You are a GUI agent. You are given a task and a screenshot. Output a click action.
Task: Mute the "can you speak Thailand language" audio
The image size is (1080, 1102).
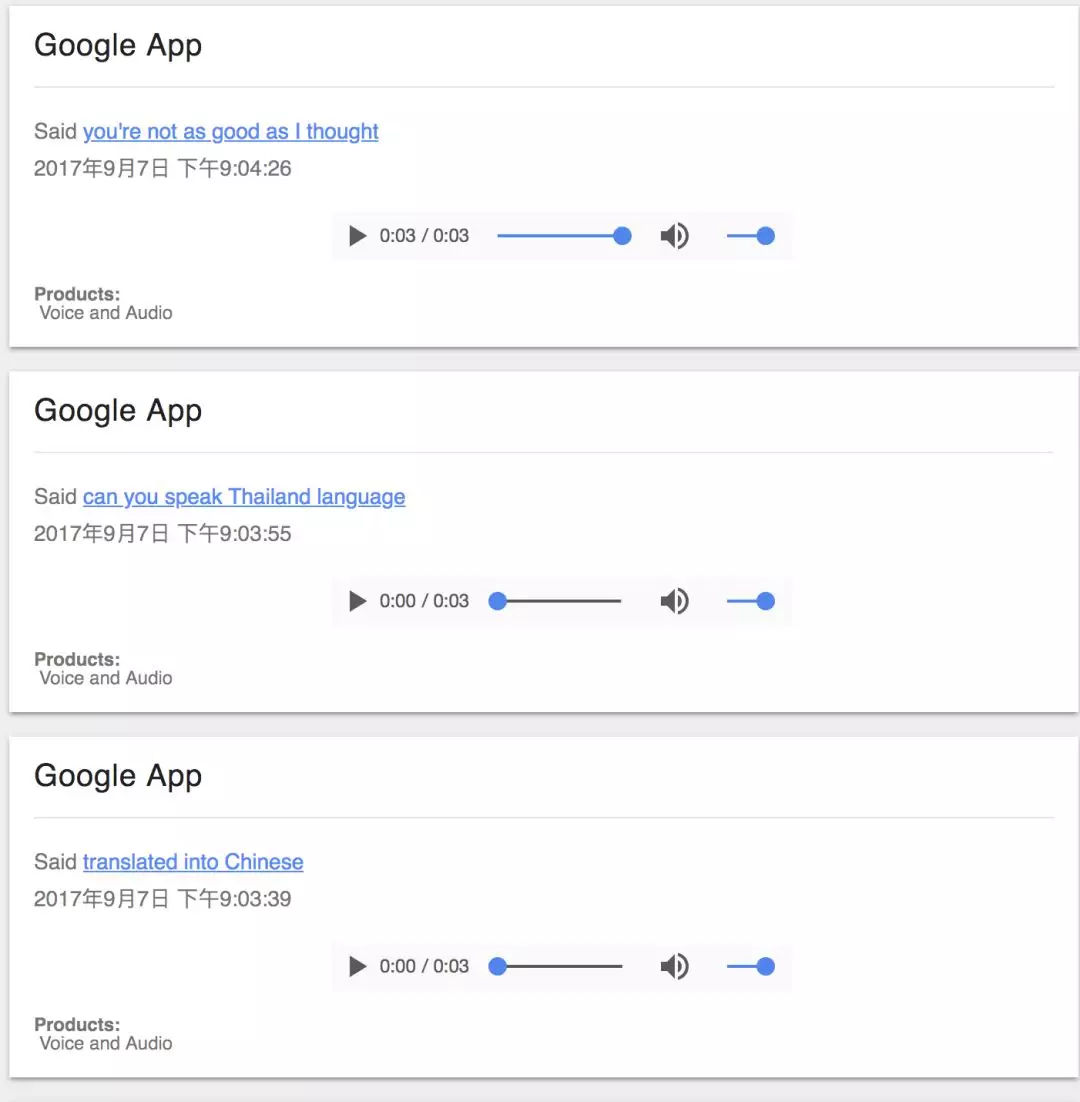point(675,601)
